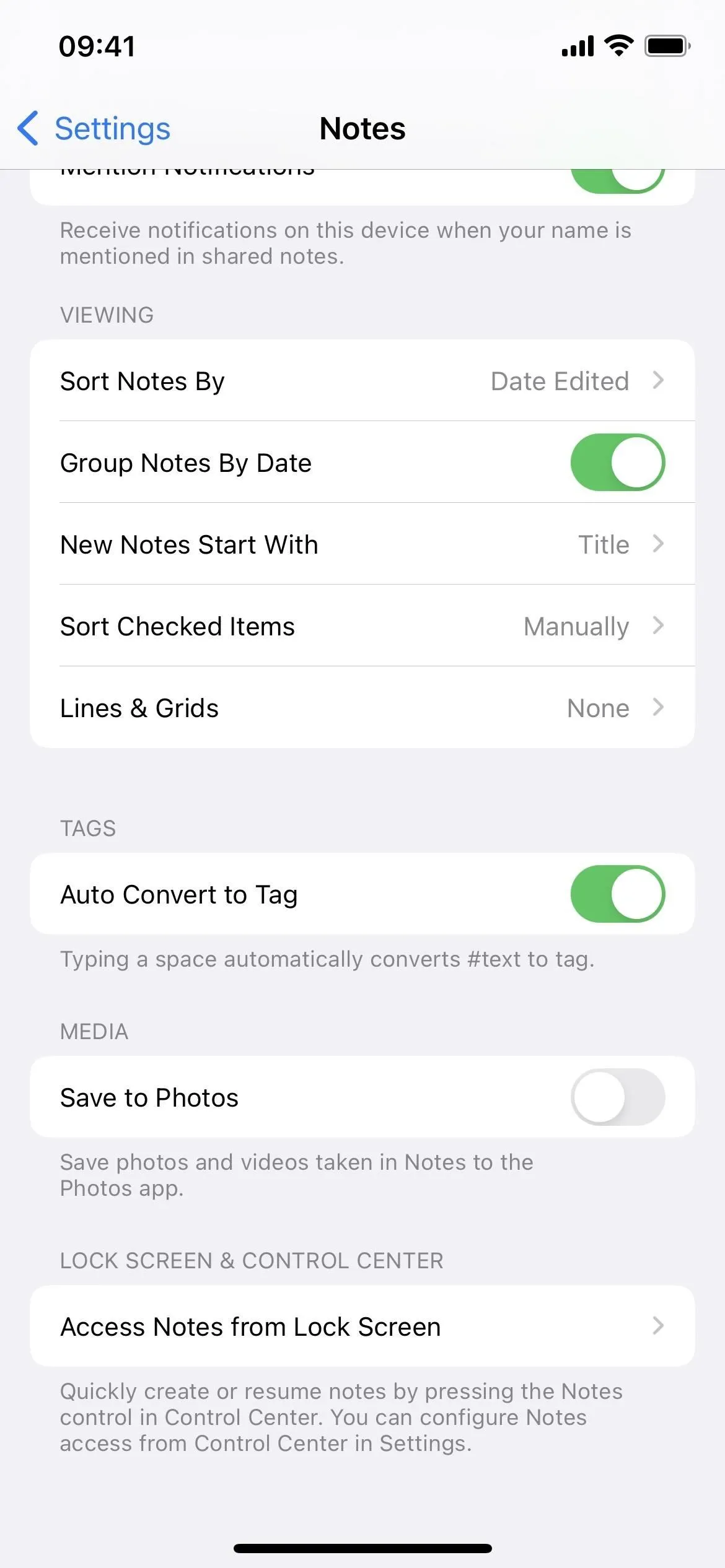
Task: Turn off Group Notes By Date
Action: tap(617, 463)
